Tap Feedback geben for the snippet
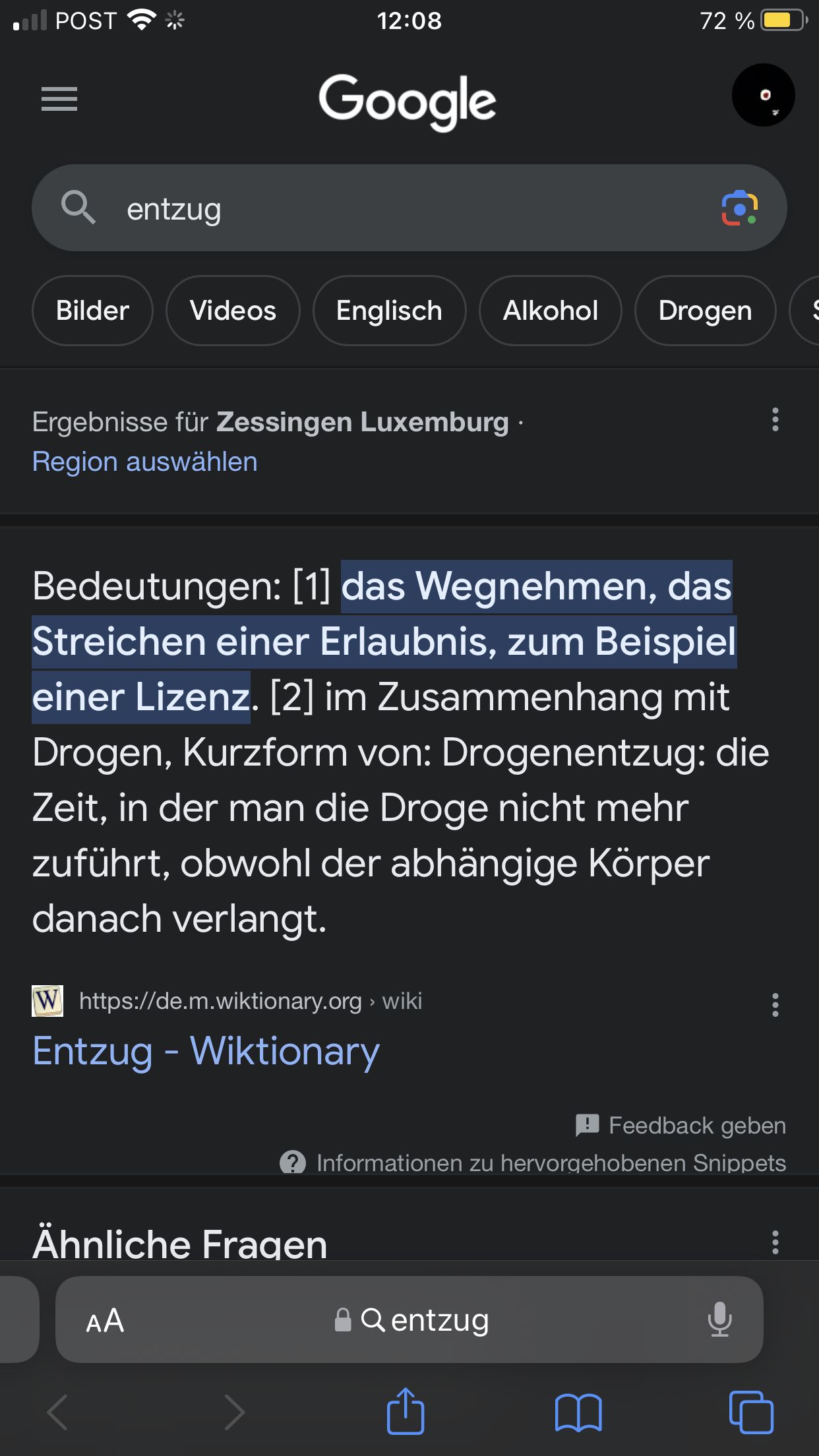This screenshot has height=1456, width=819. click(x=681, y=1125)
